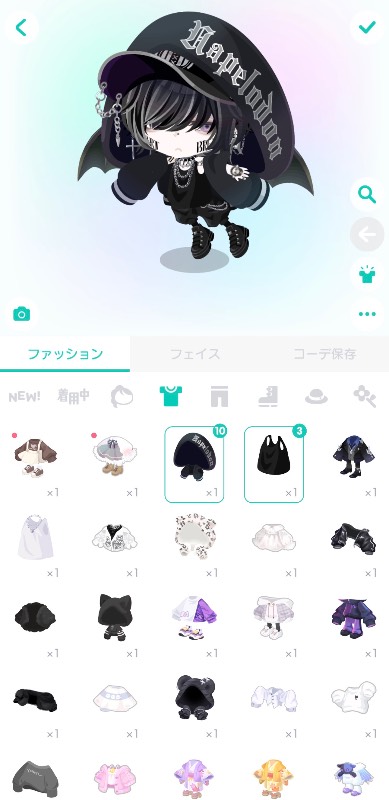Switch to the フェイス tab

tap(194, 354)
